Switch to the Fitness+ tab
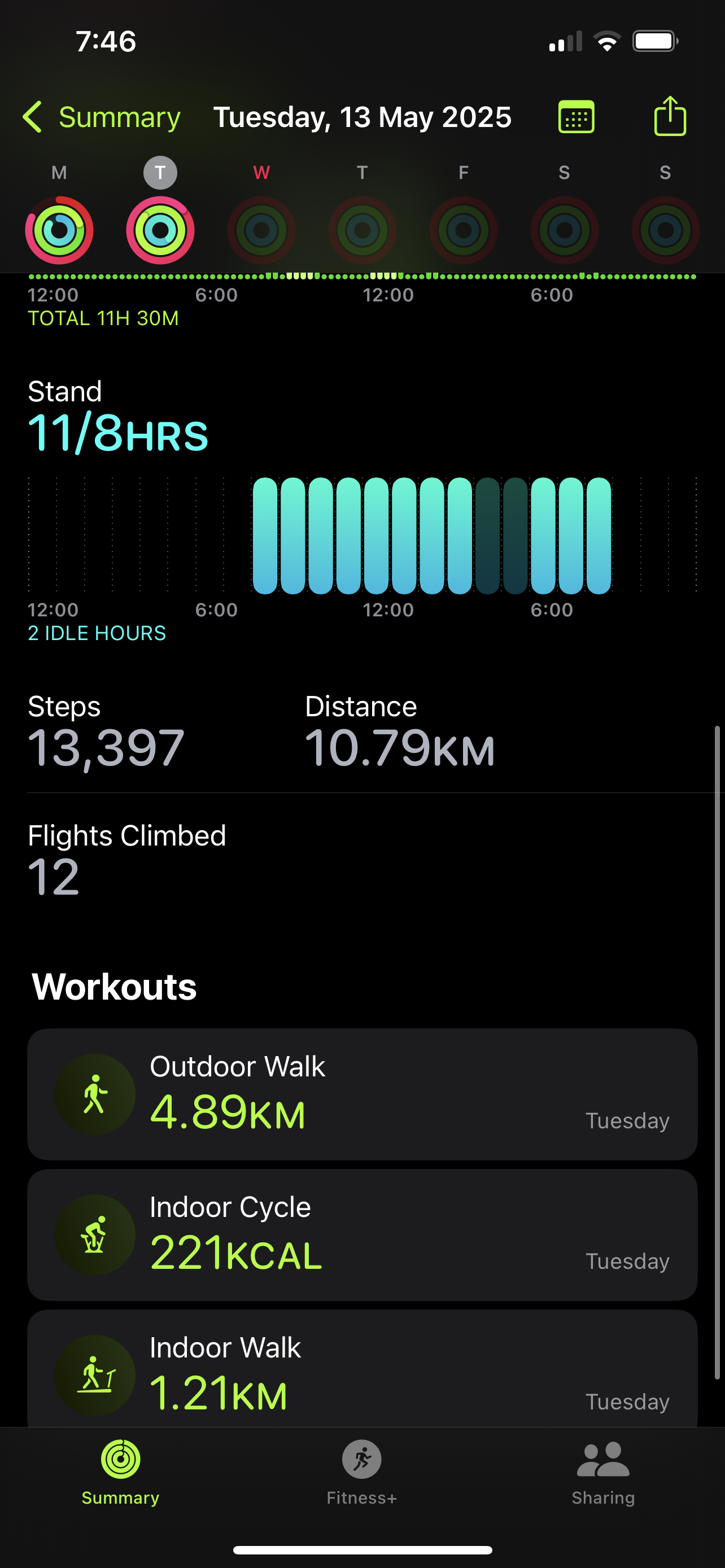This screenshot has height=1568, width=725. [x=361, y=1473]
